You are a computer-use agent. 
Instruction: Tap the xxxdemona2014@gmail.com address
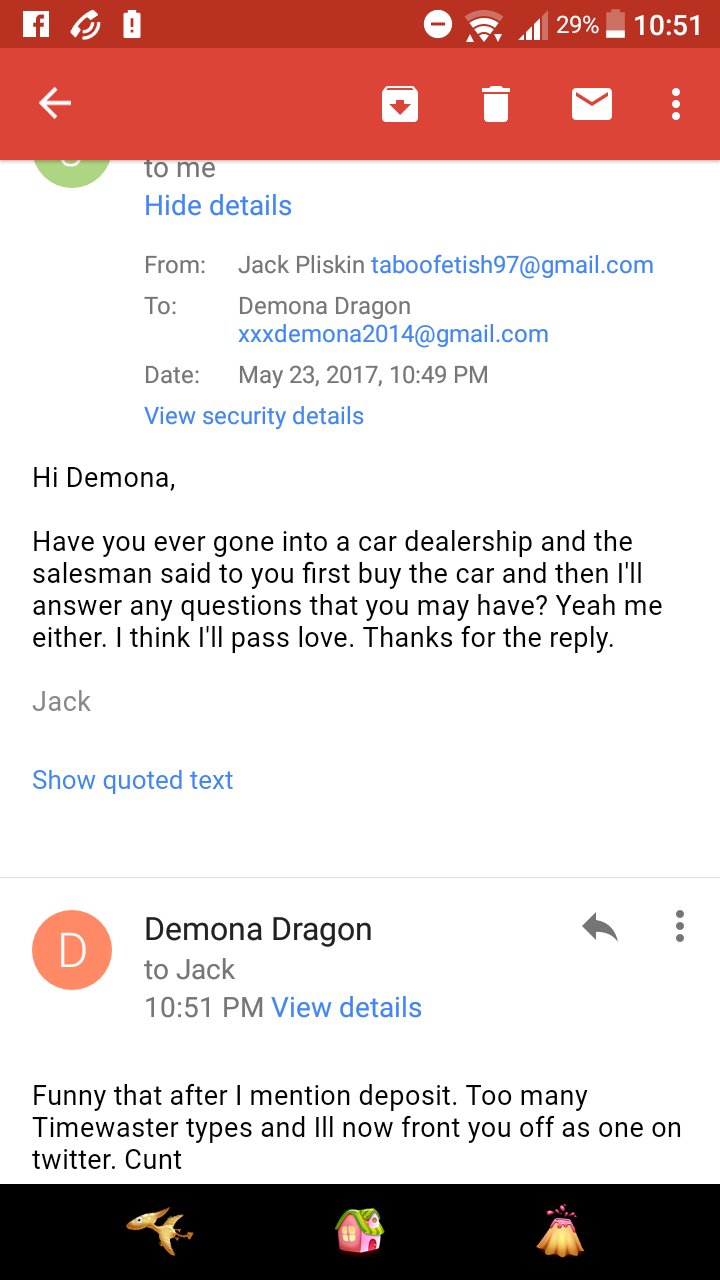(393, 334)
